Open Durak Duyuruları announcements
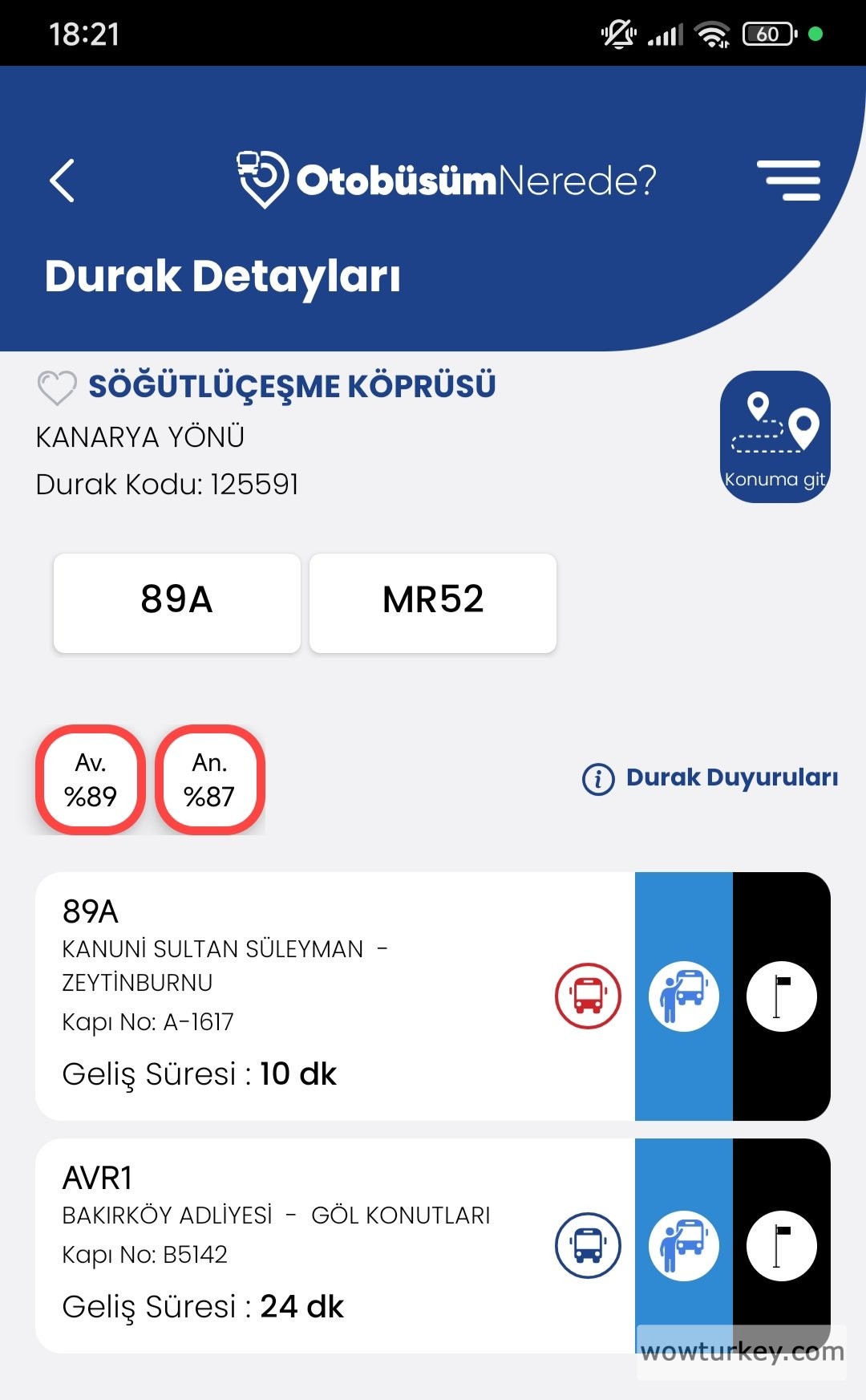The width and height of the screenshot is (866, 1400). coord(710,777)
